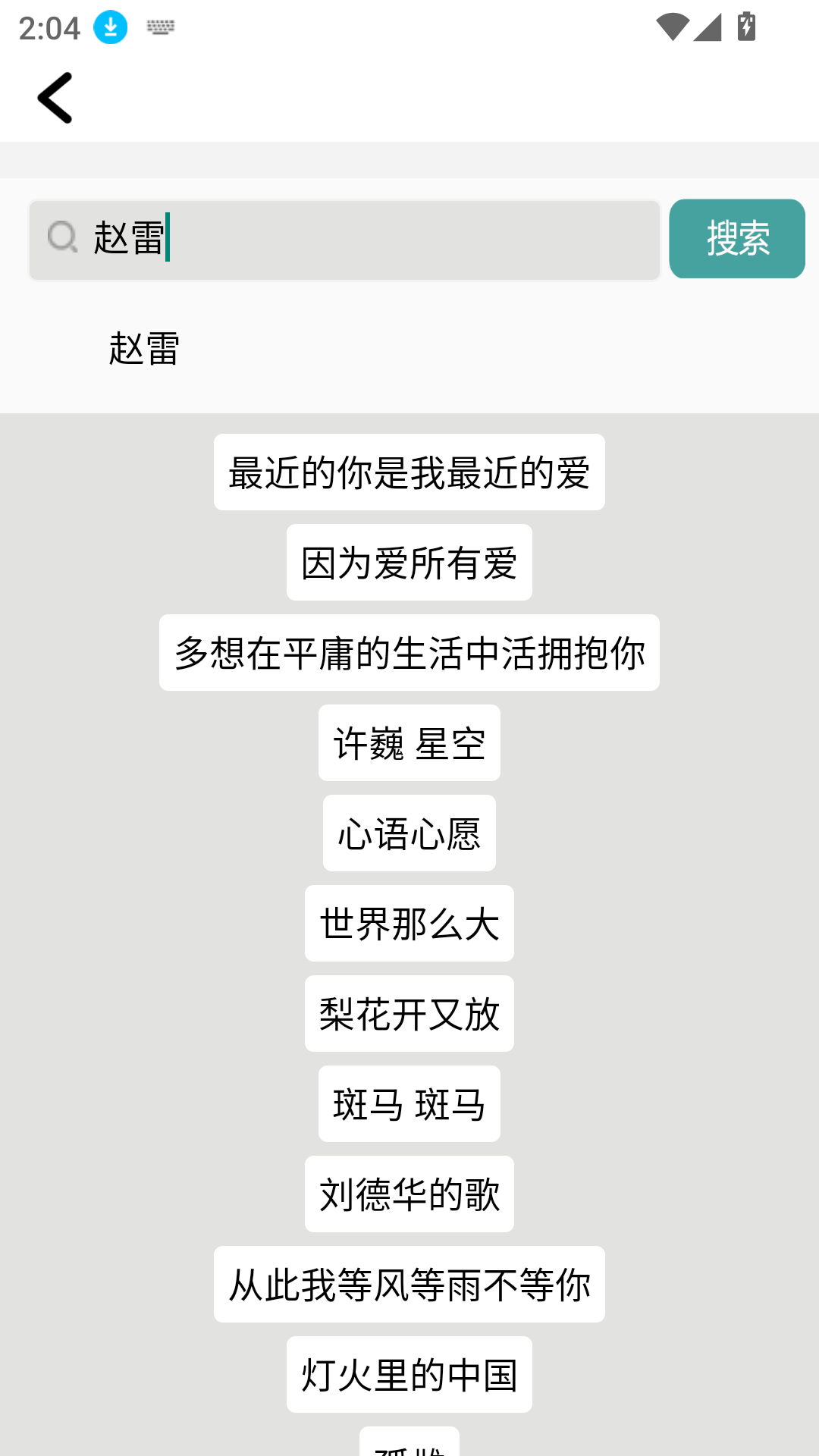Tap the cellular signal icon
The image size is (819, 1456).
click(708, 25)
